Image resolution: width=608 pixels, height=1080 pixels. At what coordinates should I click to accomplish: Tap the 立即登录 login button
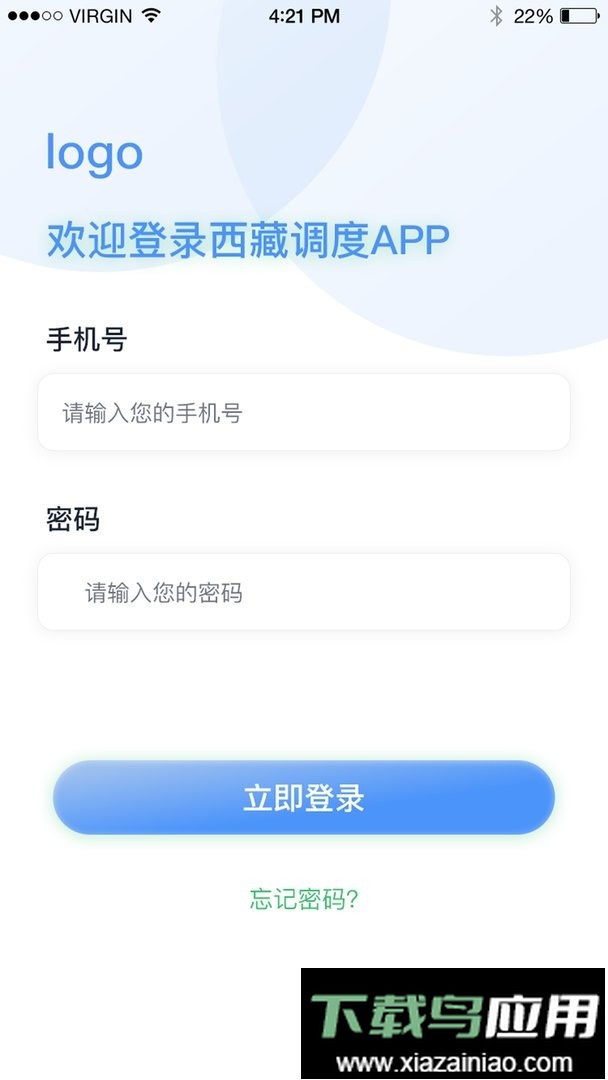[304, 798]
